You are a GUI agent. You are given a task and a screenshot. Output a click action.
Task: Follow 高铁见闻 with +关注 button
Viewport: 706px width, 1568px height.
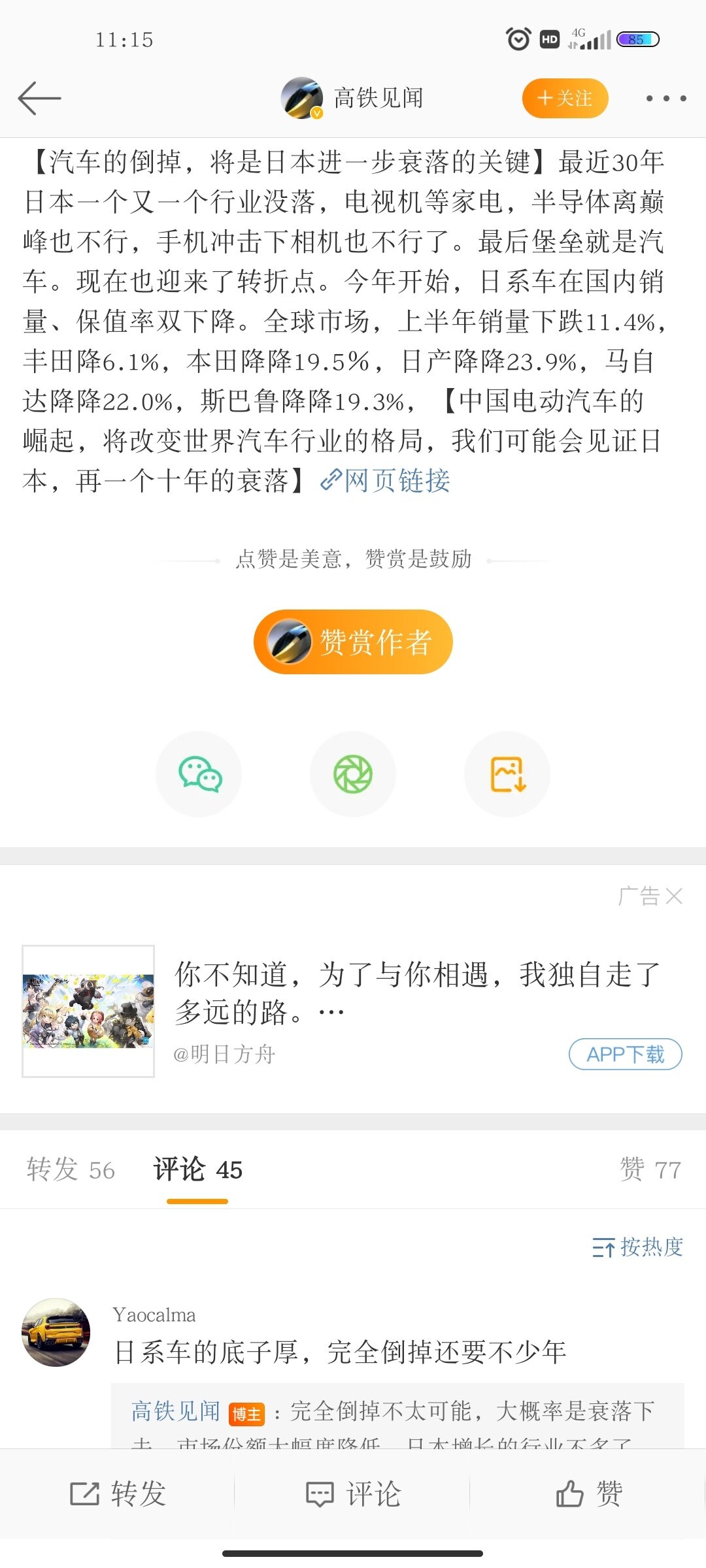565,98
